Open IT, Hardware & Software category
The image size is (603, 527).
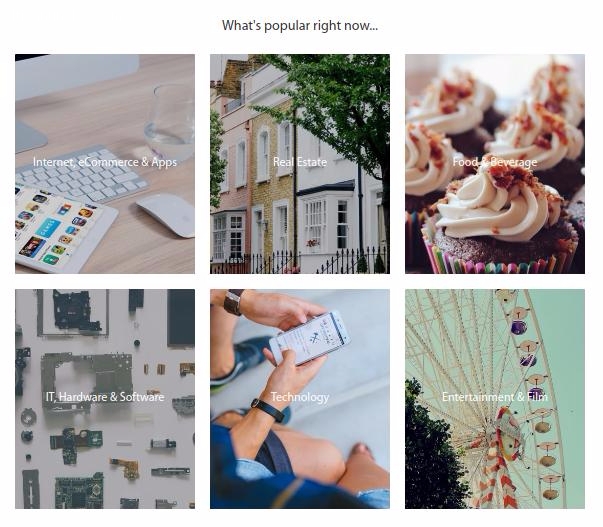pyautogui.click(x=105, y=398)
